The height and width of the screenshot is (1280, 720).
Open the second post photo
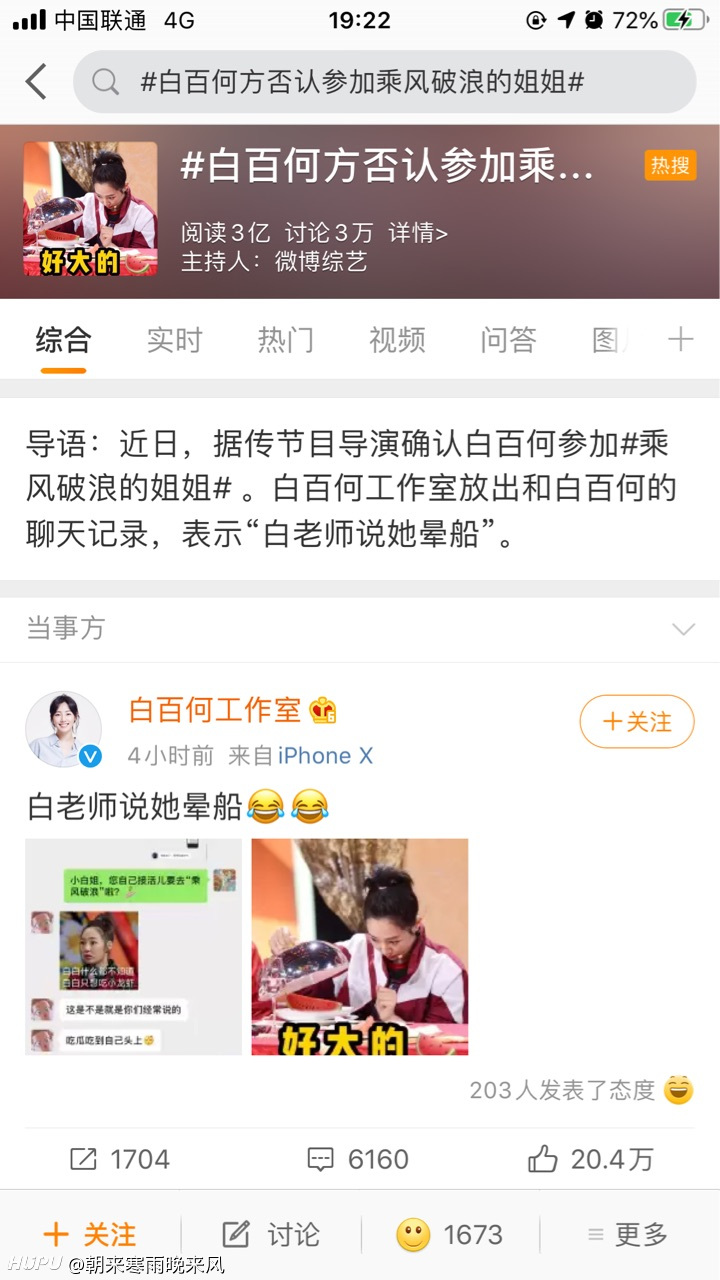(x=360, y=947)
